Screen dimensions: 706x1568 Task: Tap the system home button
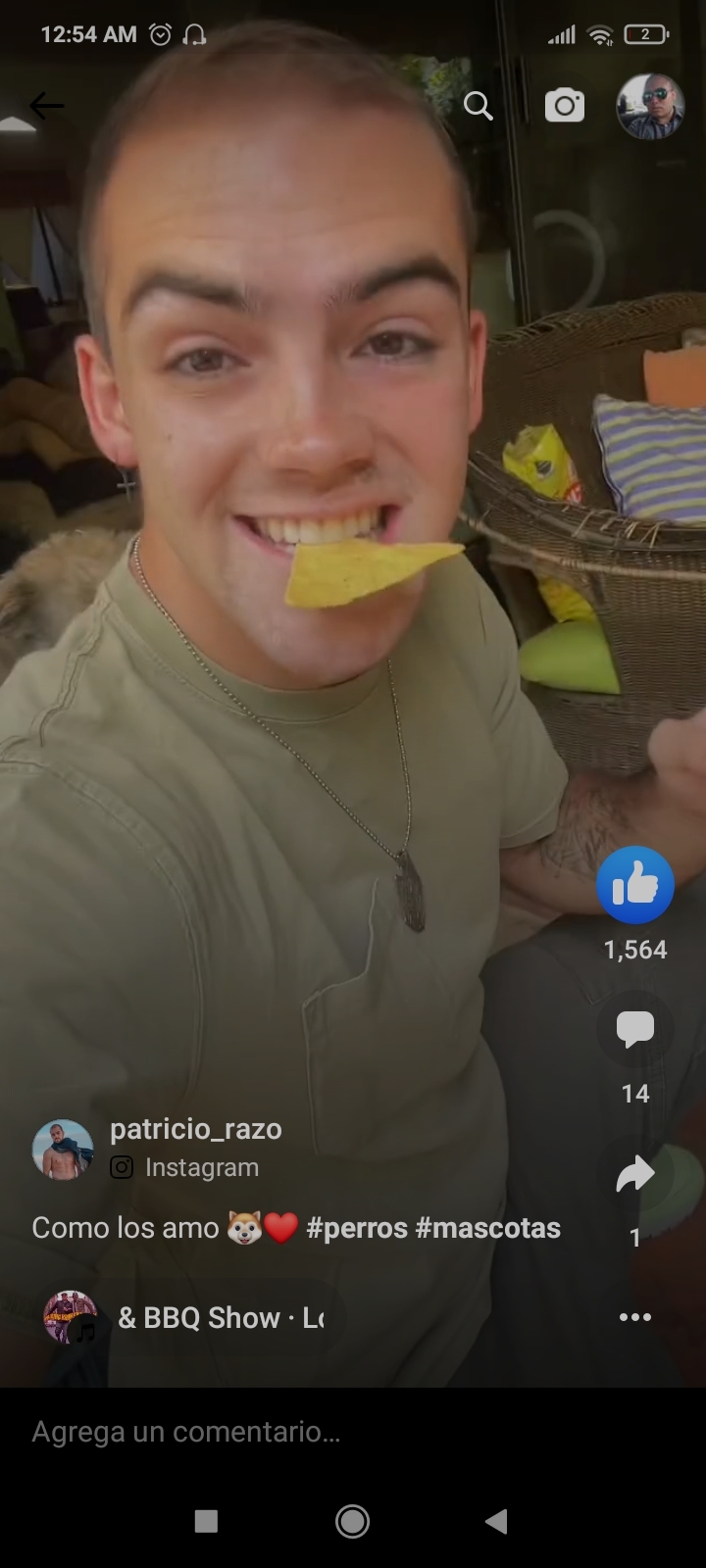(352, 1521)
